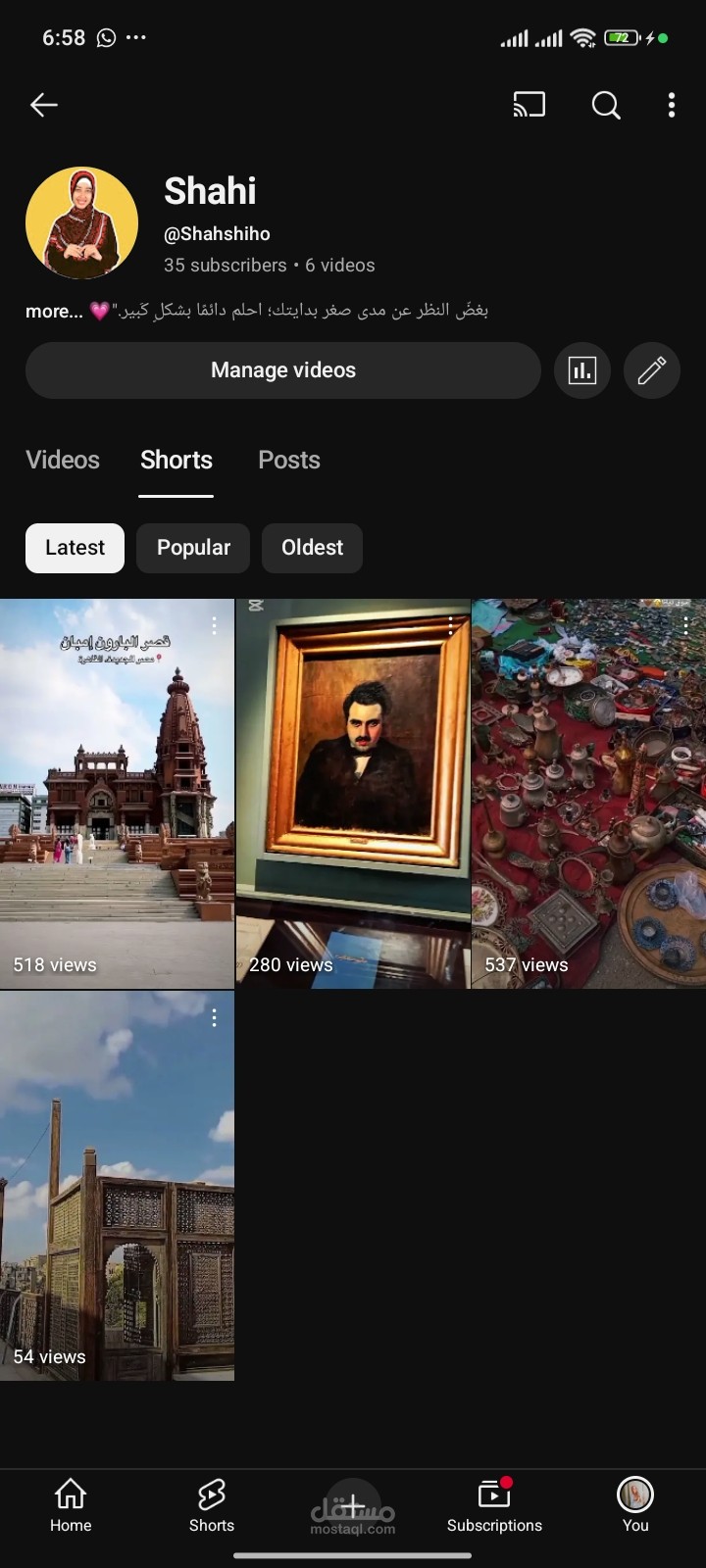
Task: Select the Oldest filter chip
Action: coord(312,548)
